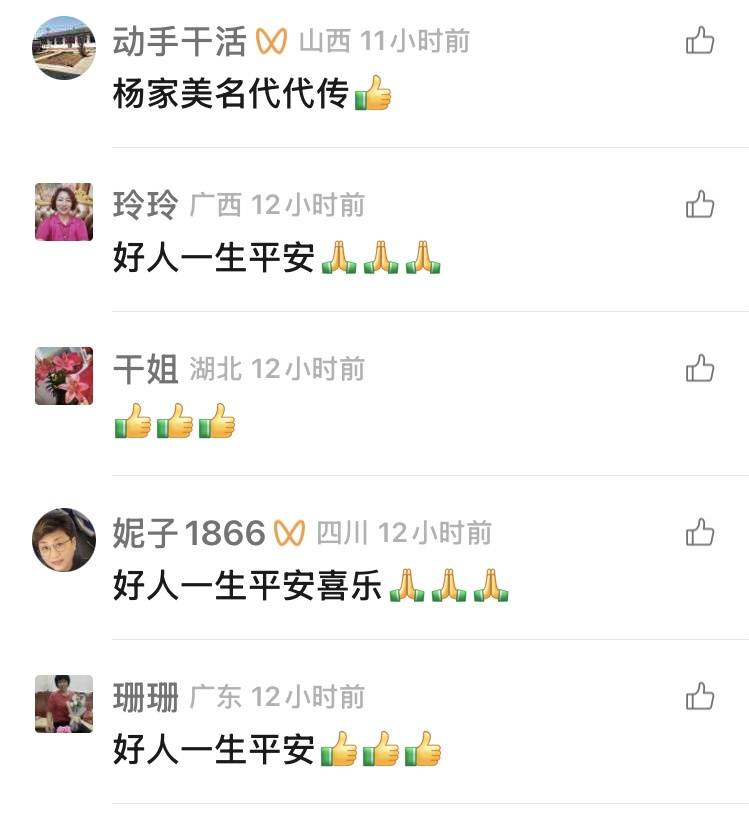Tap 妮子1866's profile avatar
This screenshot has width=749, height=813.
coord(64,540)
